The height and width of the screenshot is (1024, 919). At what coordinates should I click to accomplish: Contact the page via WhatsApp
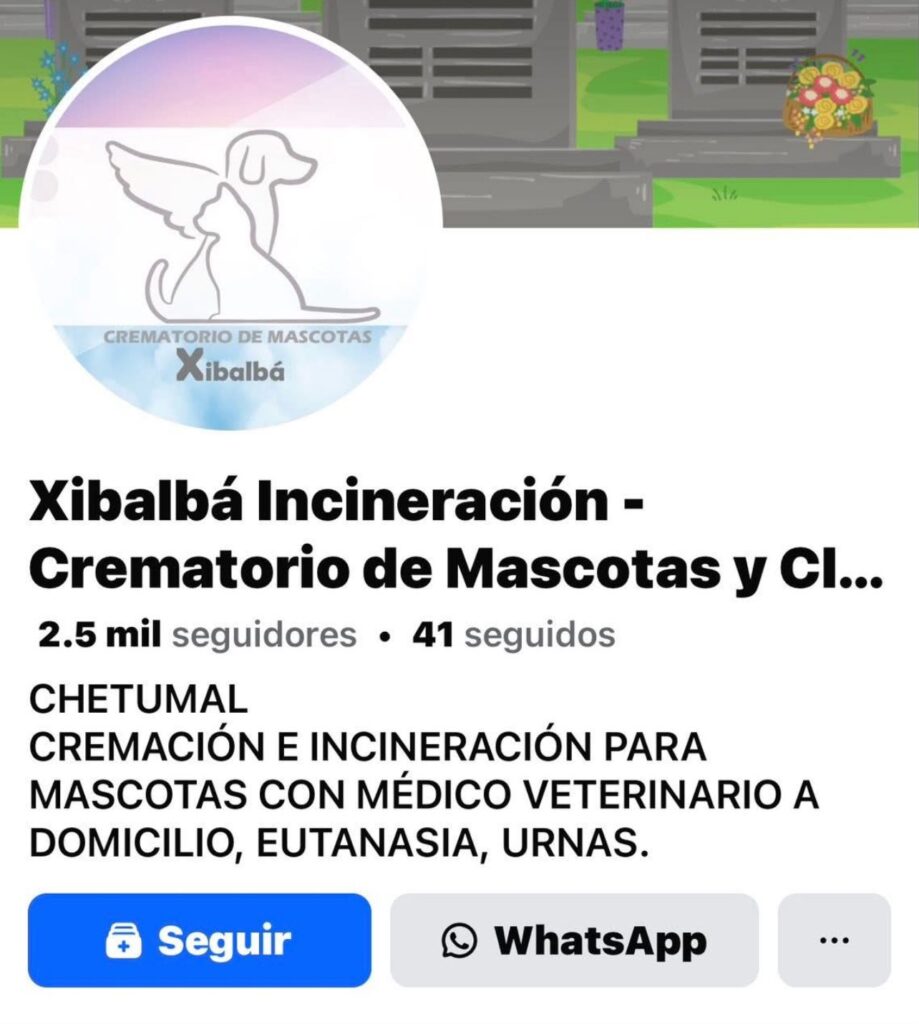(x=574, y=940)
